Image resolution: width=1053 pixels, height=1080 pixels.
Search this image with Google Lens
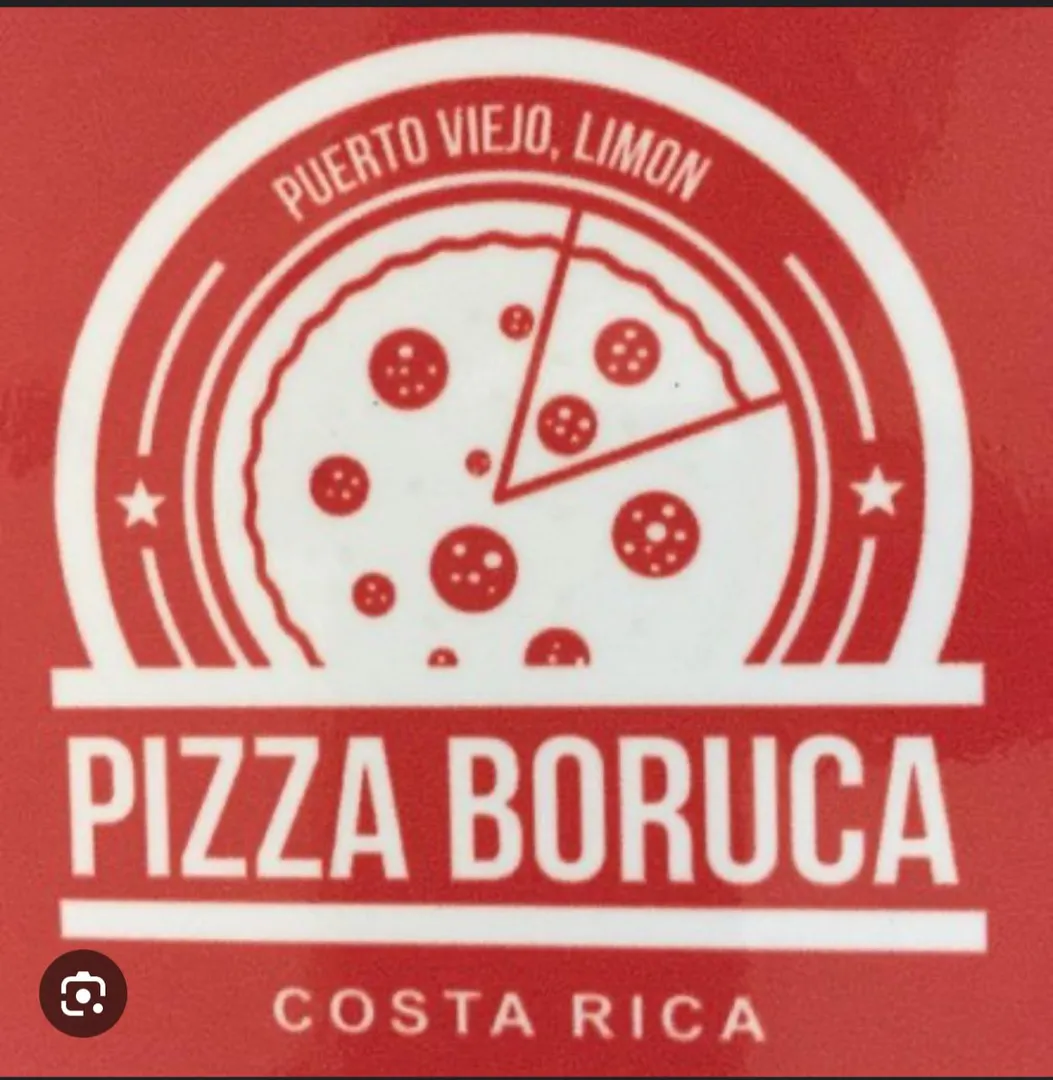[83, 992]
